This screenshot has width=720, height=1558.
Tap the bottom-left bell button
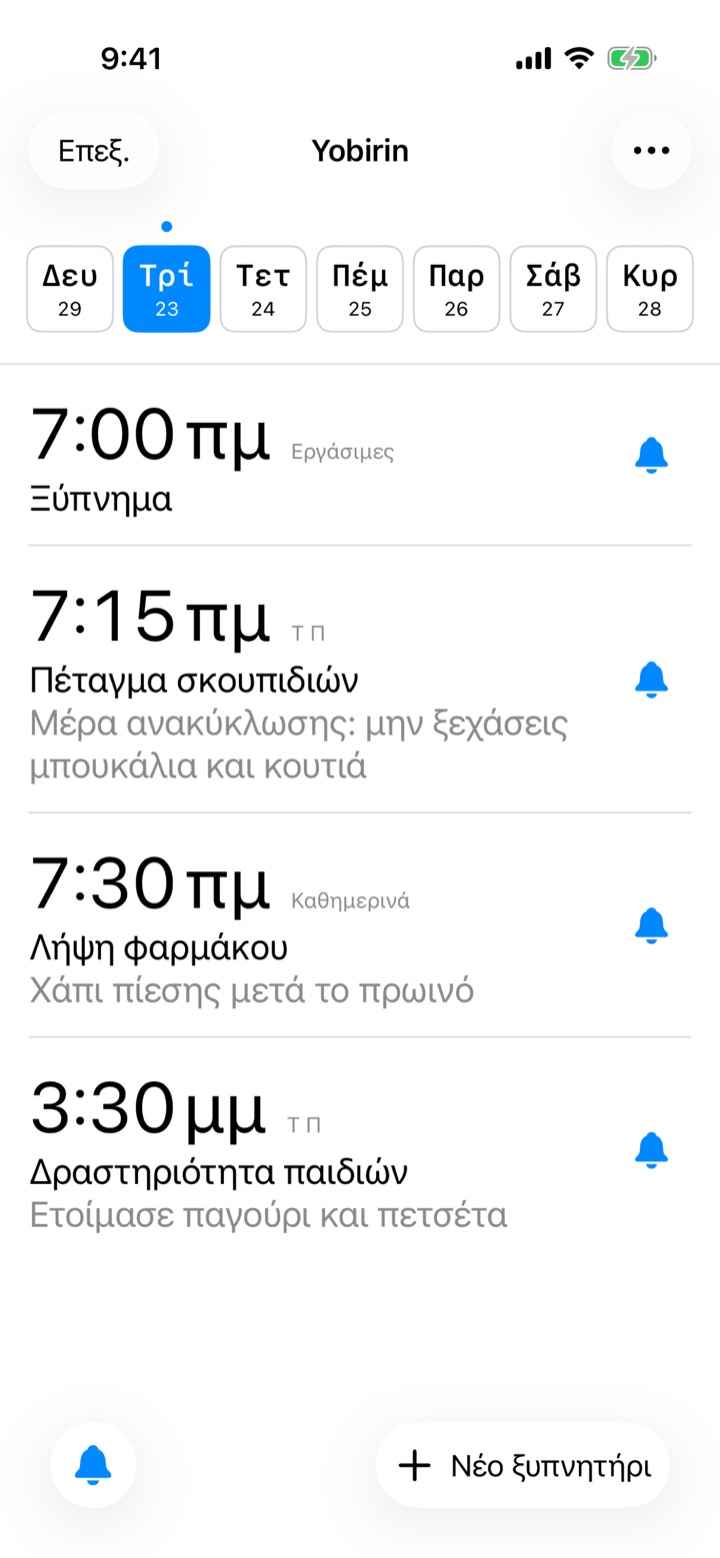93,1466
